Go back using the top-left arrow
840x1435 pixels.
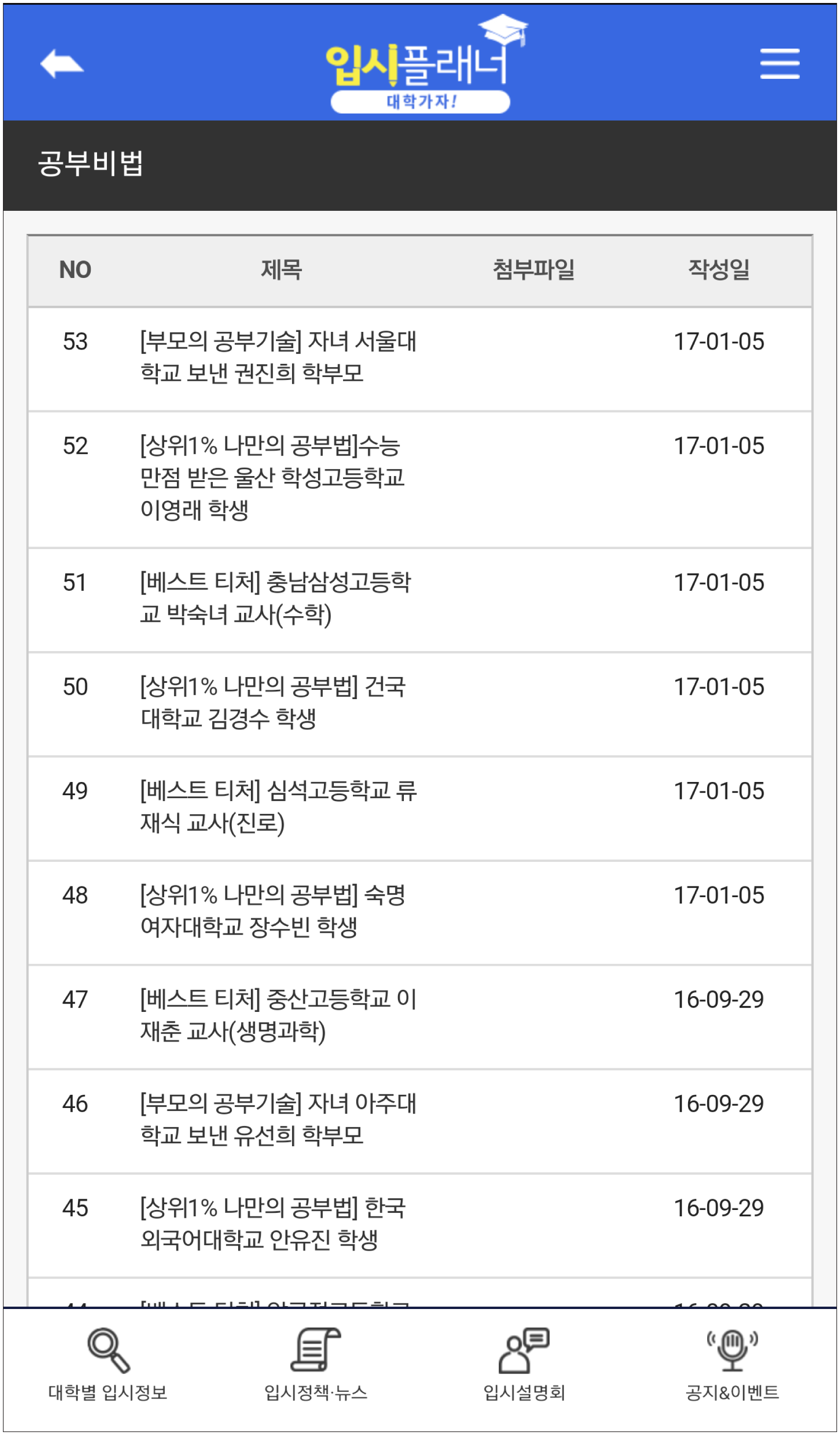62,63
